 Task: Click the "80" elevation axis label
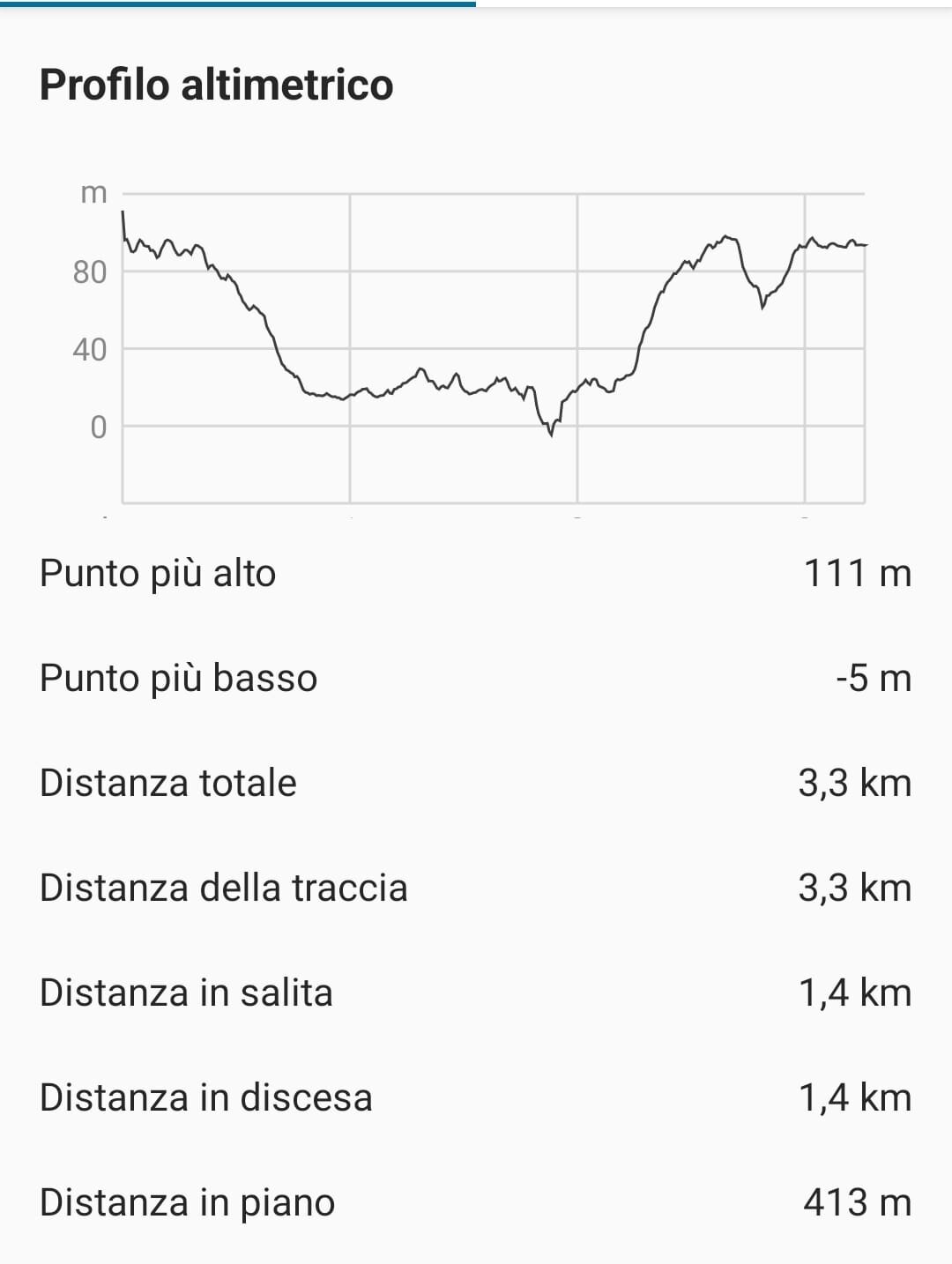[90, 272]
